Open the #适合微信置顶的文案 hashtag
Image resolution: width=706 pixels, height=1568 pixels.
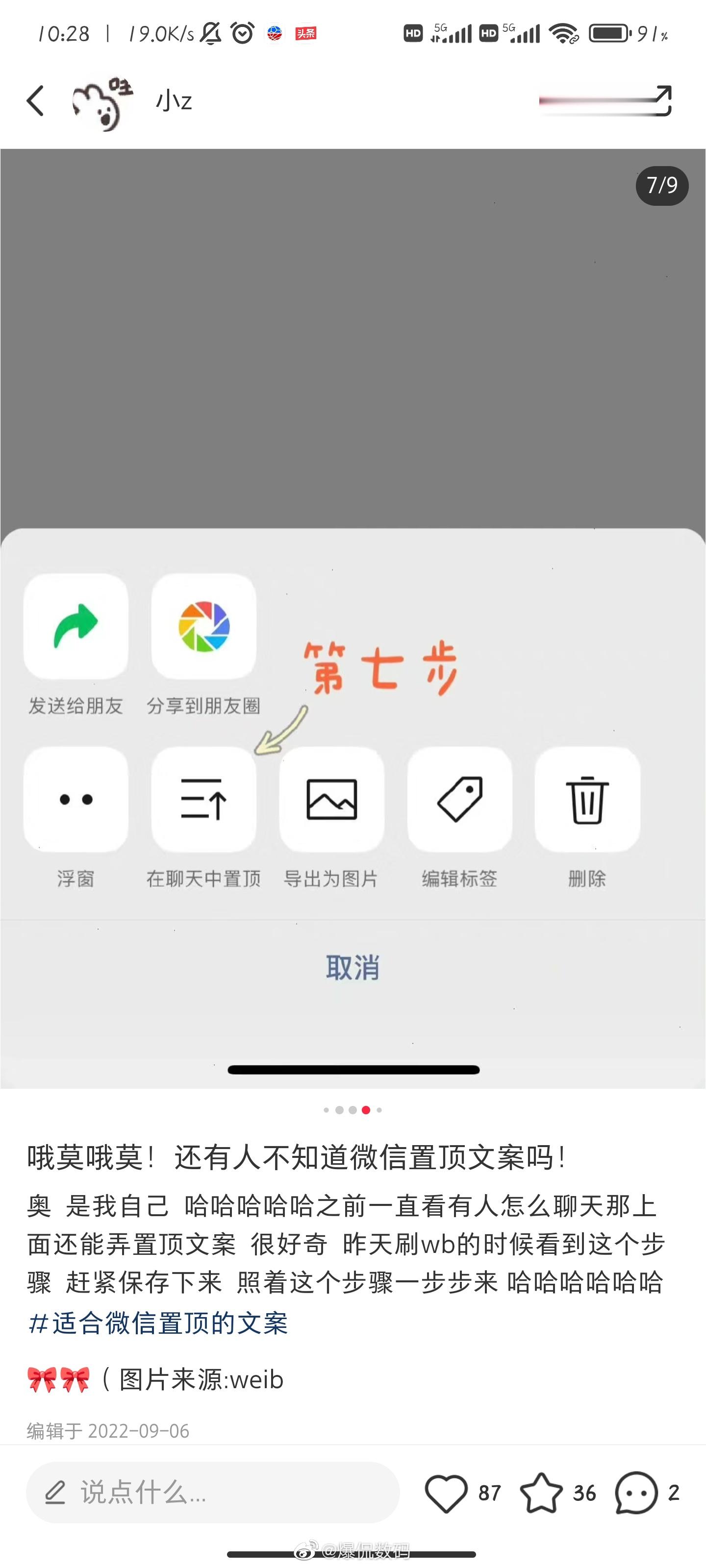click(158, 1323)
